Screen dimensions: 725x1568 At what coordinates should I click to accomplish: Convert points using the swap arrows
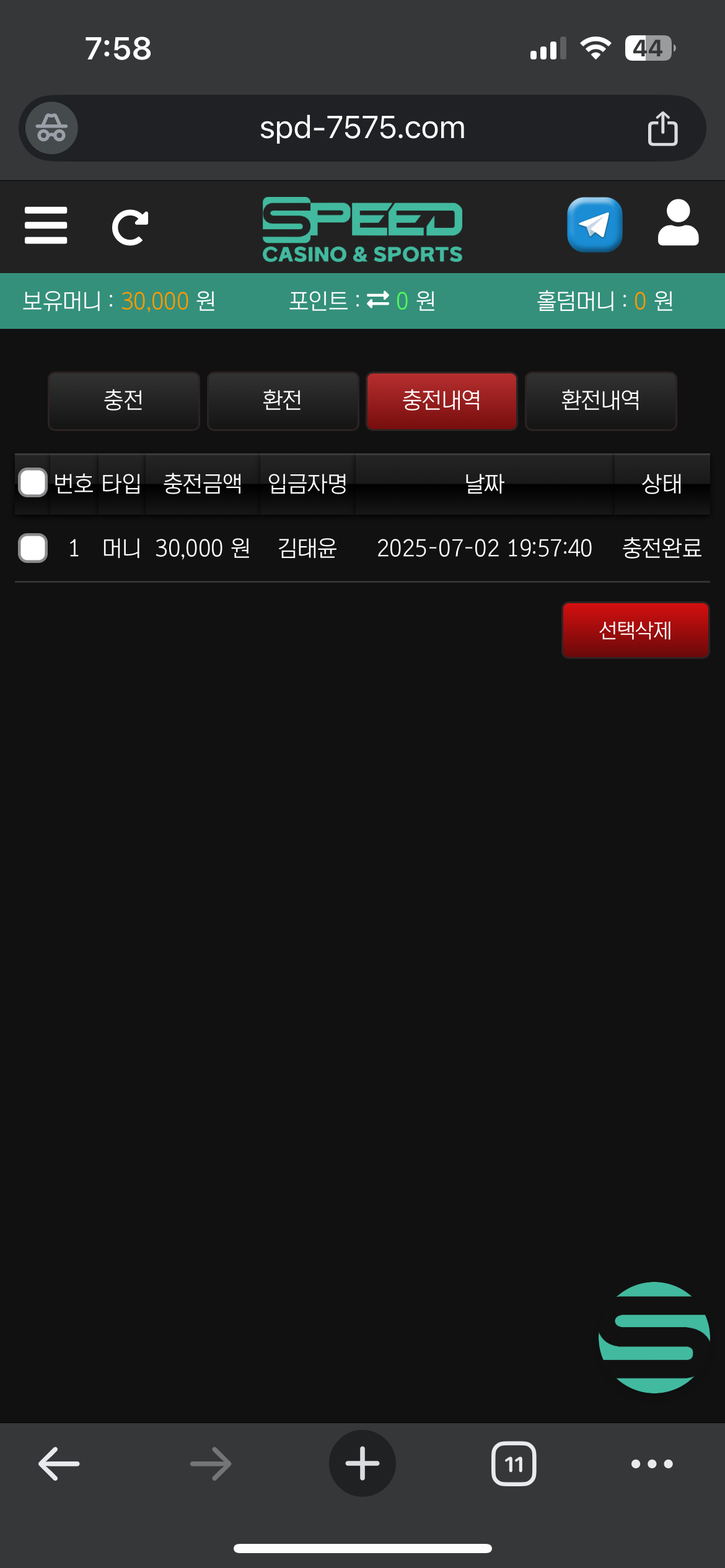pyautogui.click(x=378, y=300)
